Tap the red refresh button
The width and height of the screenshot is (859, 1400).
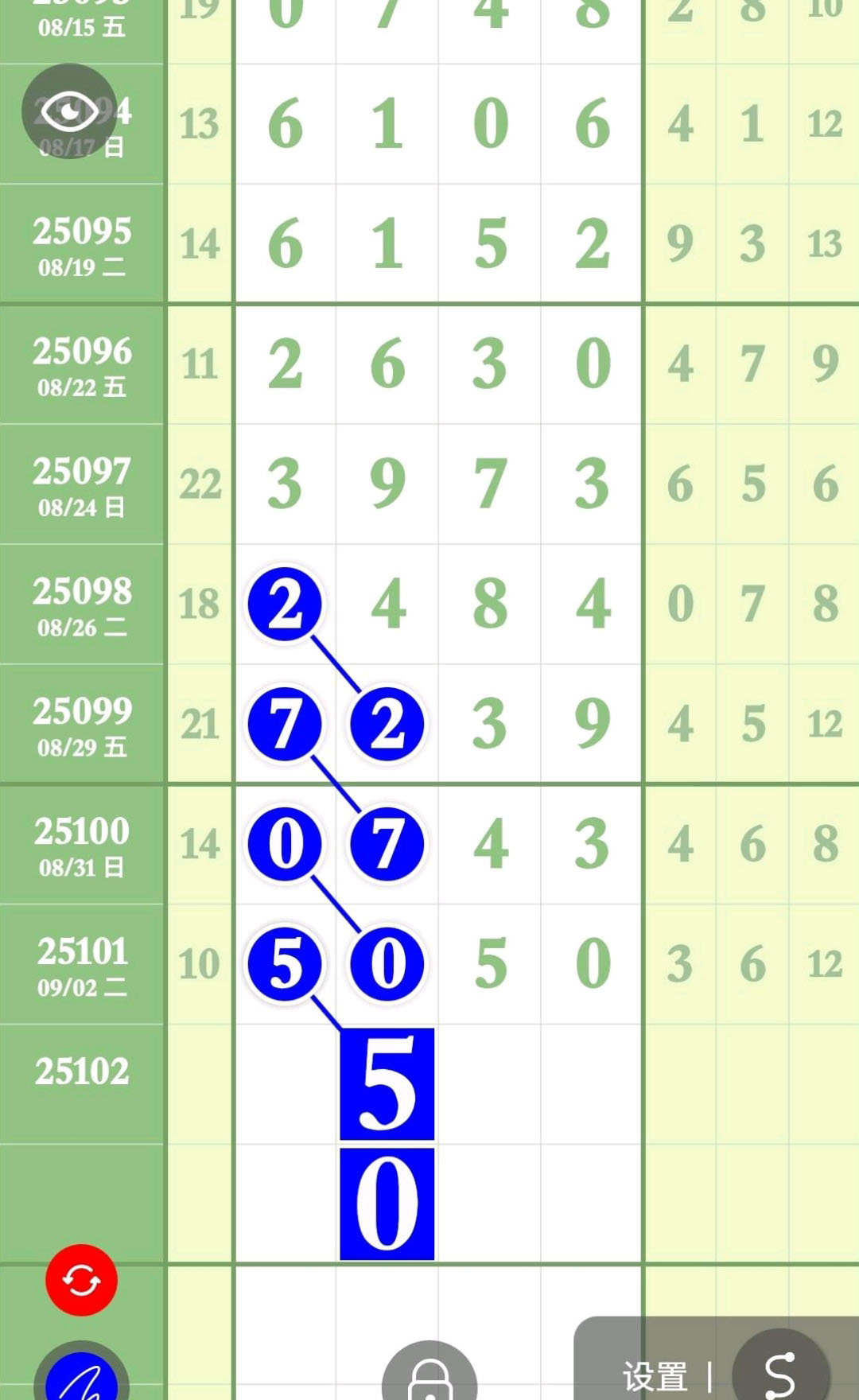[x=81, y=1280]
